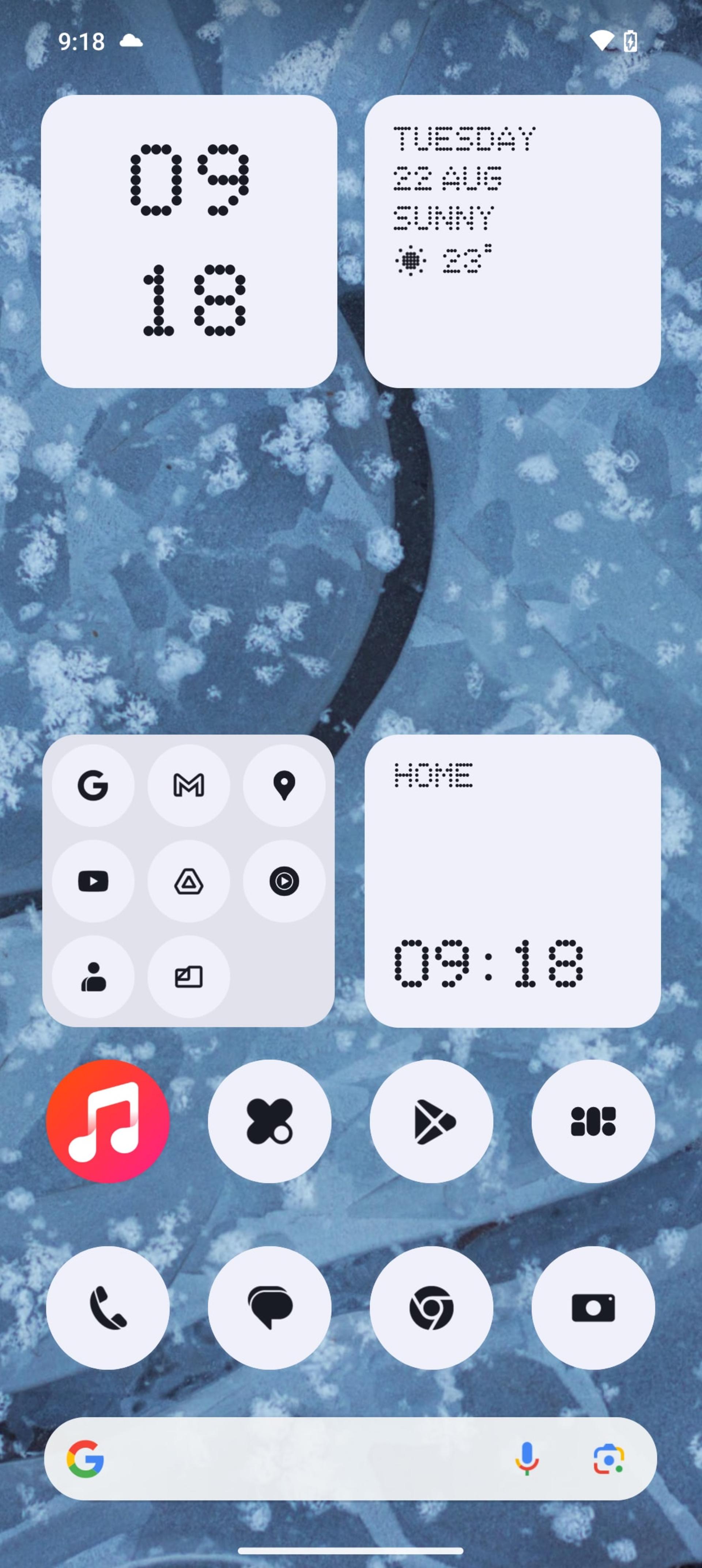Screen dimensions: 702x1568
Task: Open YouTube Music circle play icon
Action: (284, 881)
